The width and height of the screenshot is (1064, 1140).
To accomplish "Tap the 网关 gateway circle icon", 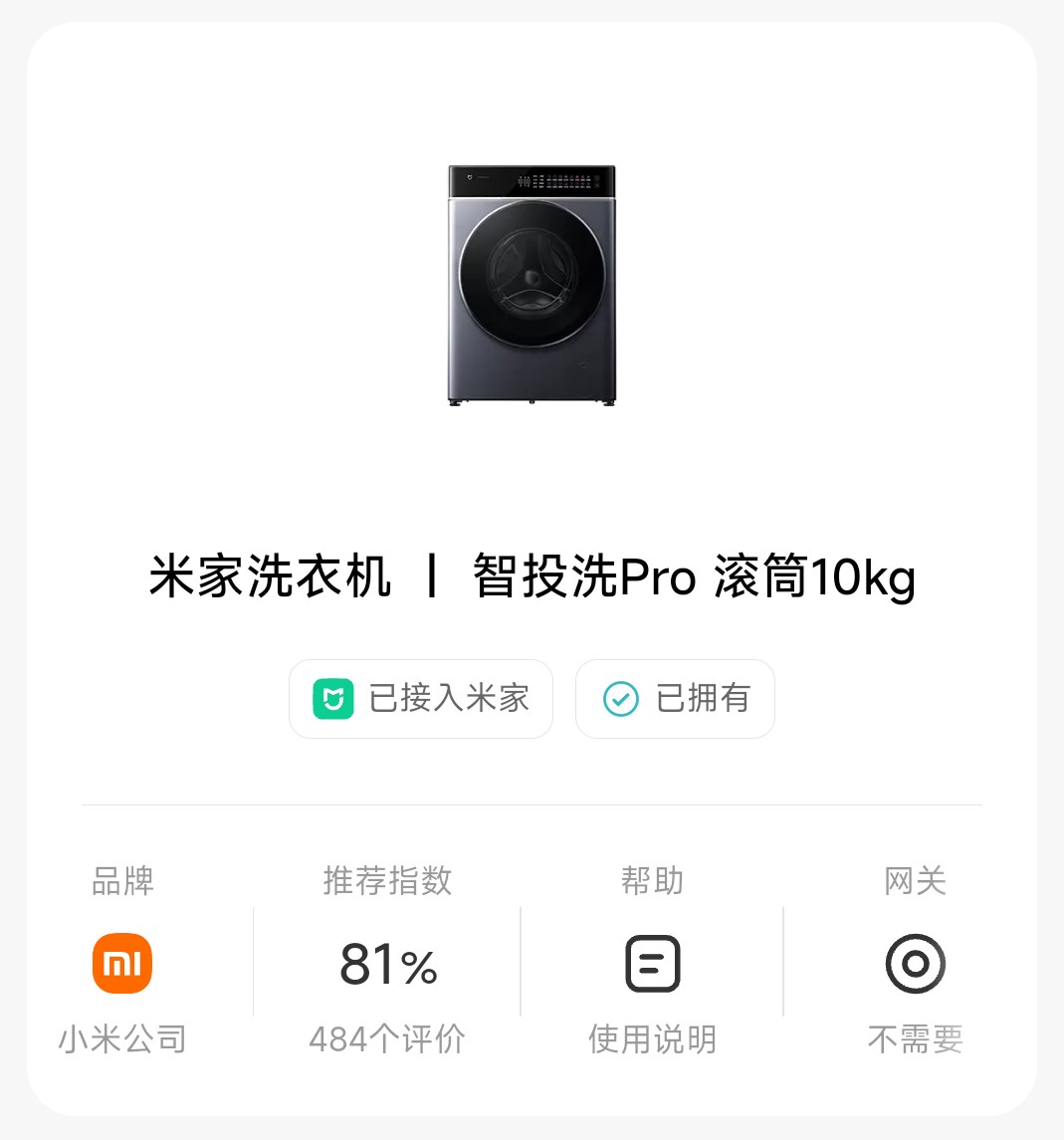I will (914, 964).
